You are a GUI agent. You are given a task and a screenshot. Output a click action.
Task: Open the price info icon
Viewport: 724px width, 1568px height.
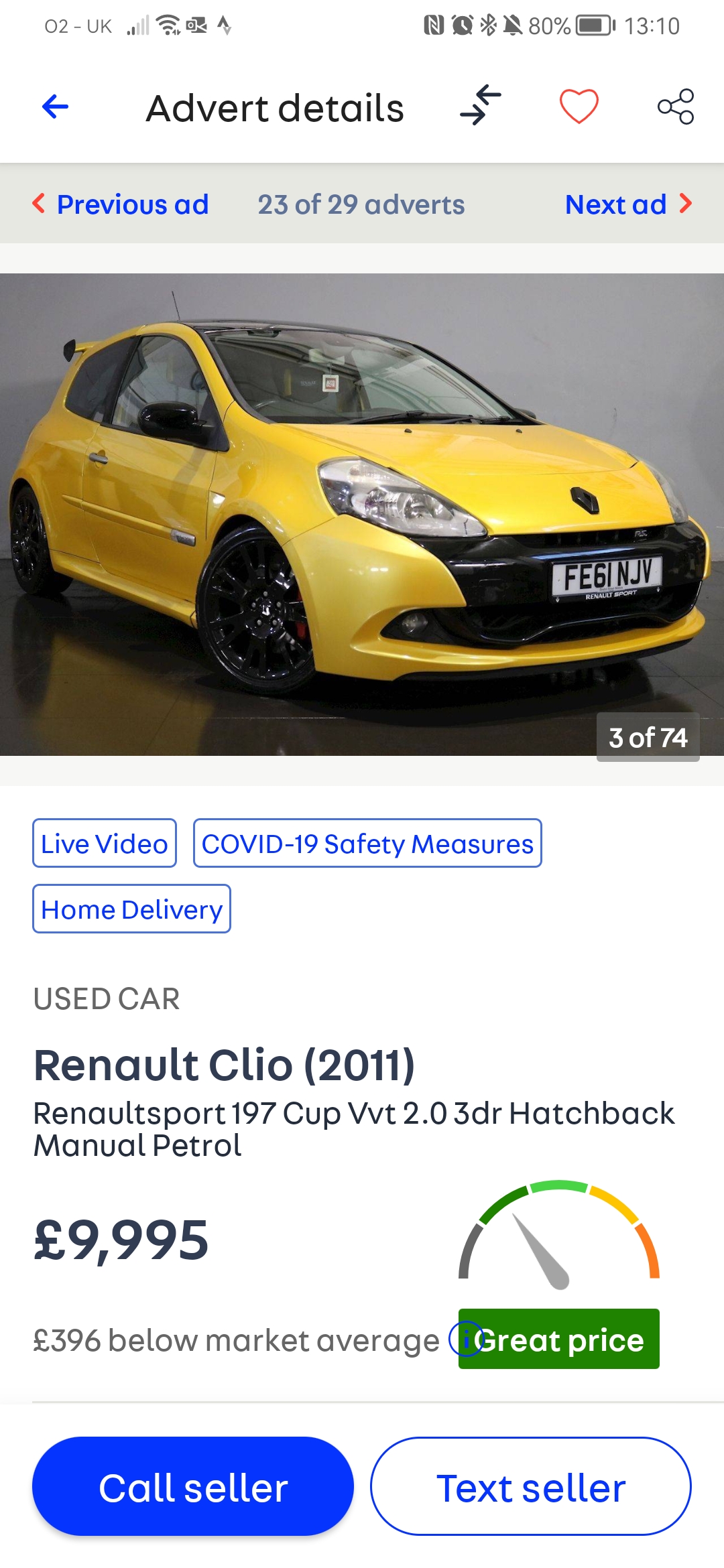[x=465, y=1339]
